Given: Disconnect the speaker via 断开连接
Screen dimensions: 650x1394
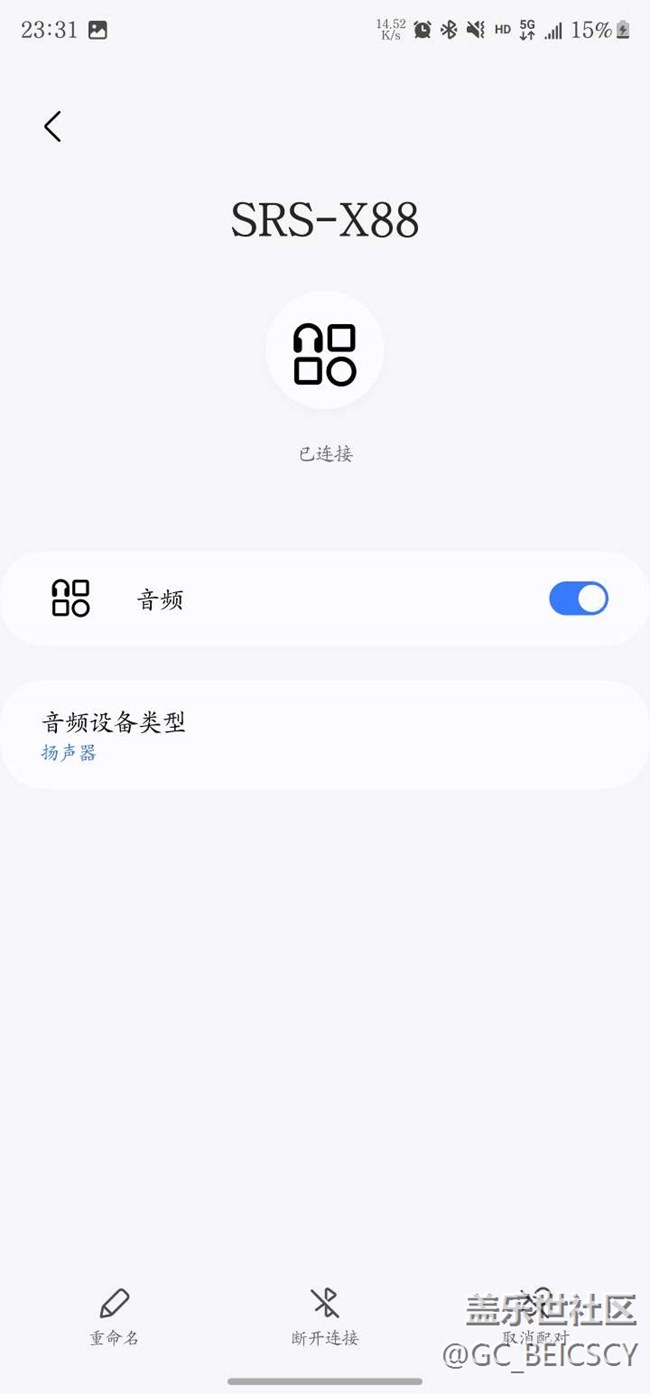Looking at the screenshot, I should [325, 1317].
